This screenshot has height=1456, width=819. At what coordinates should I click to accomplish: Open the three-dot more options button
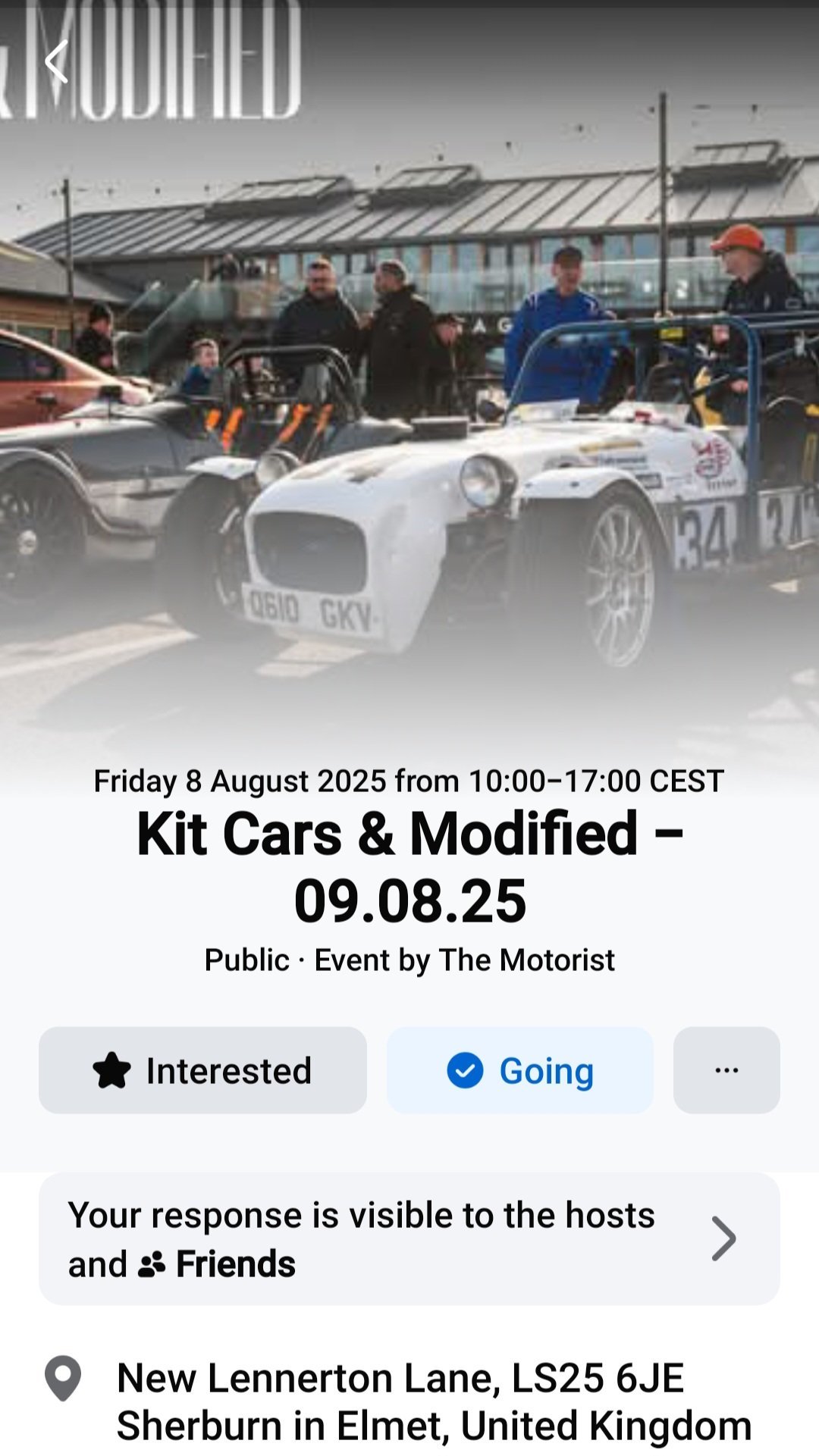[x=726, y=1070]
